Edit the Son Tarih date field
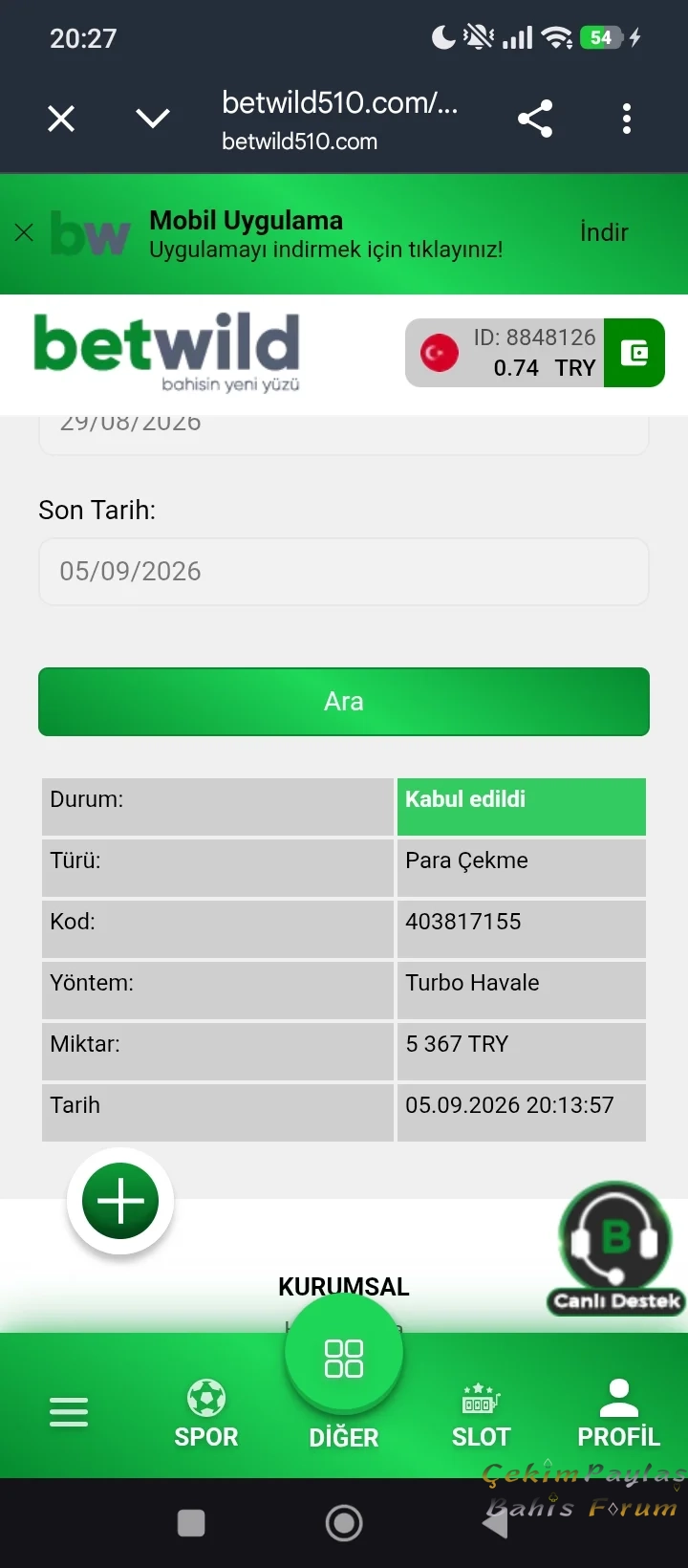This screenshot has height=1568, width=688. click(x=344, y=572)
